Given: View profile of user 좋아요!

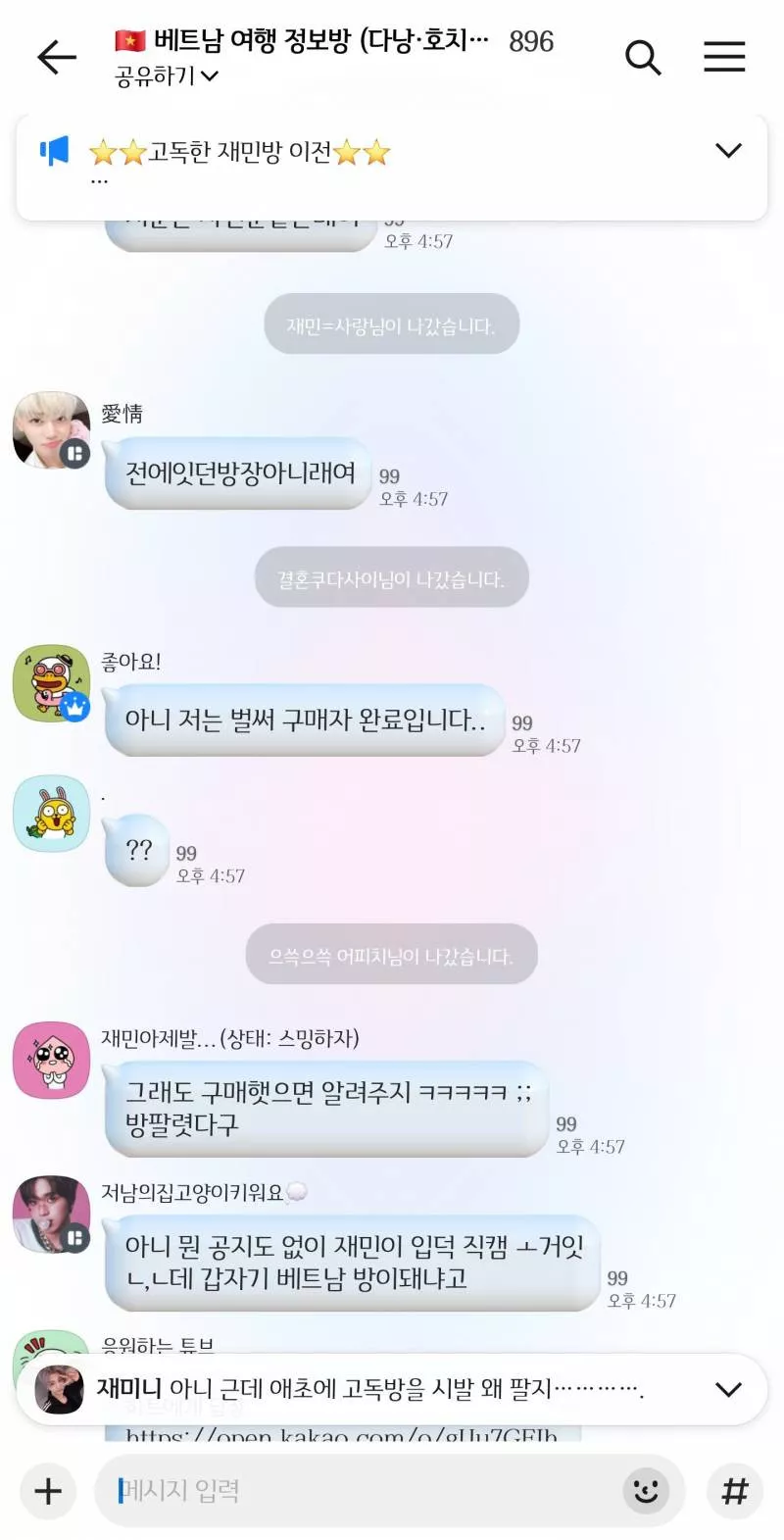Looking at the screenshot, I should [51, 683].
